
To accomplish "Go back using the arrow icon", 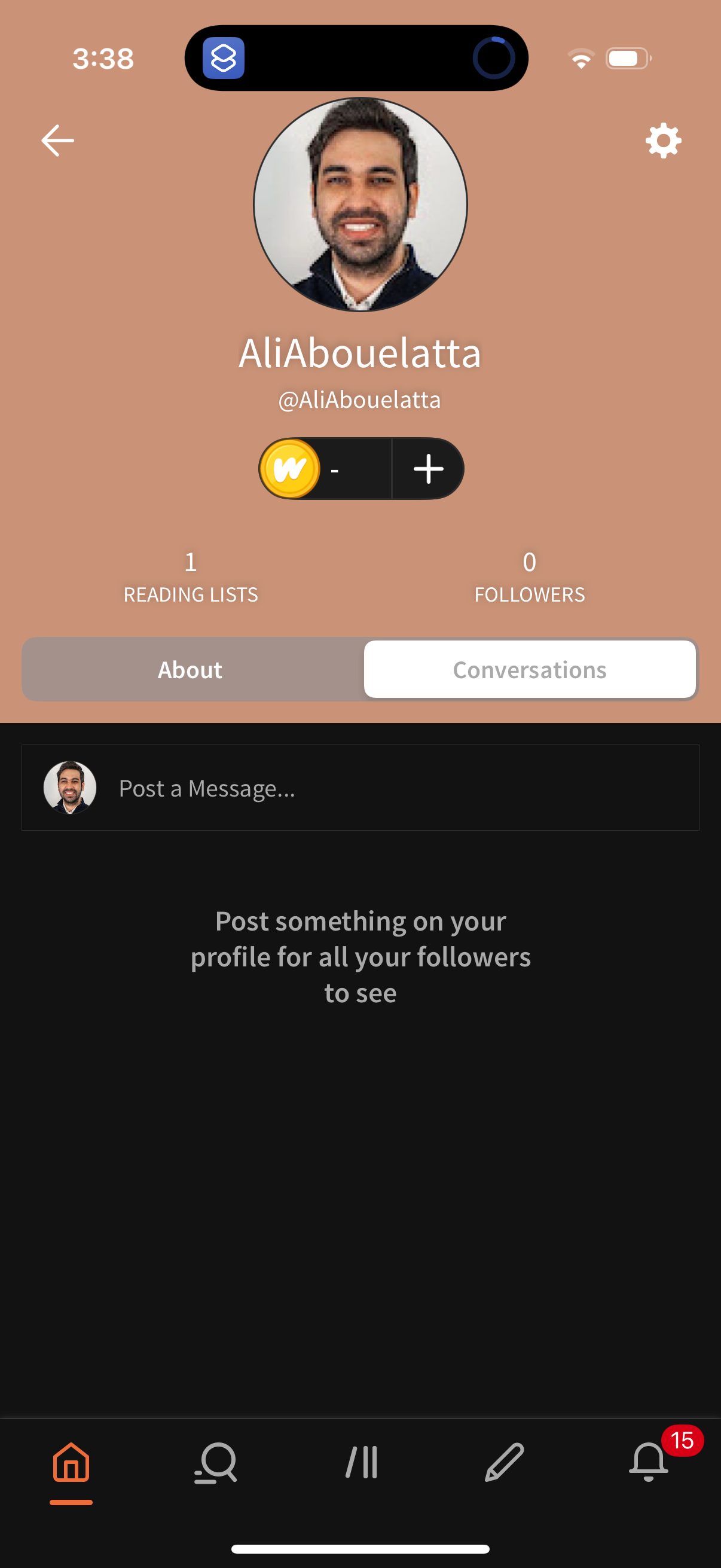I will (58, 140).
